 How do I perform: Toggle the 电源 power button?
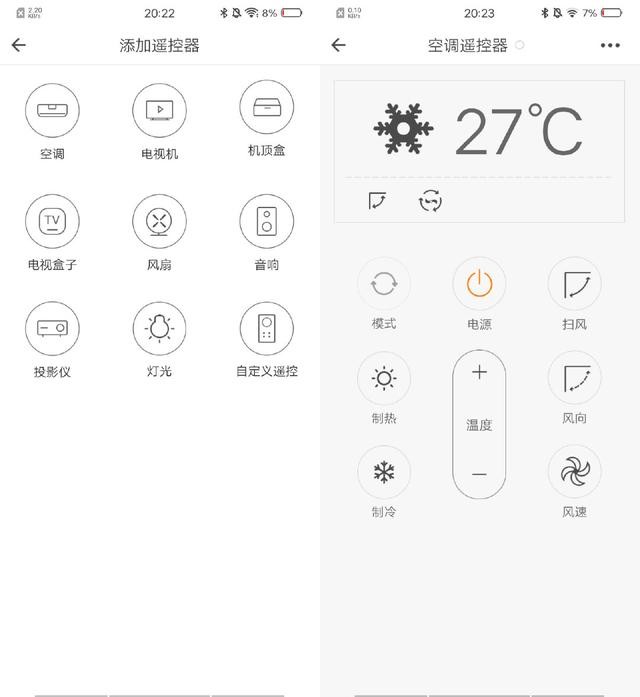point(479,284)
